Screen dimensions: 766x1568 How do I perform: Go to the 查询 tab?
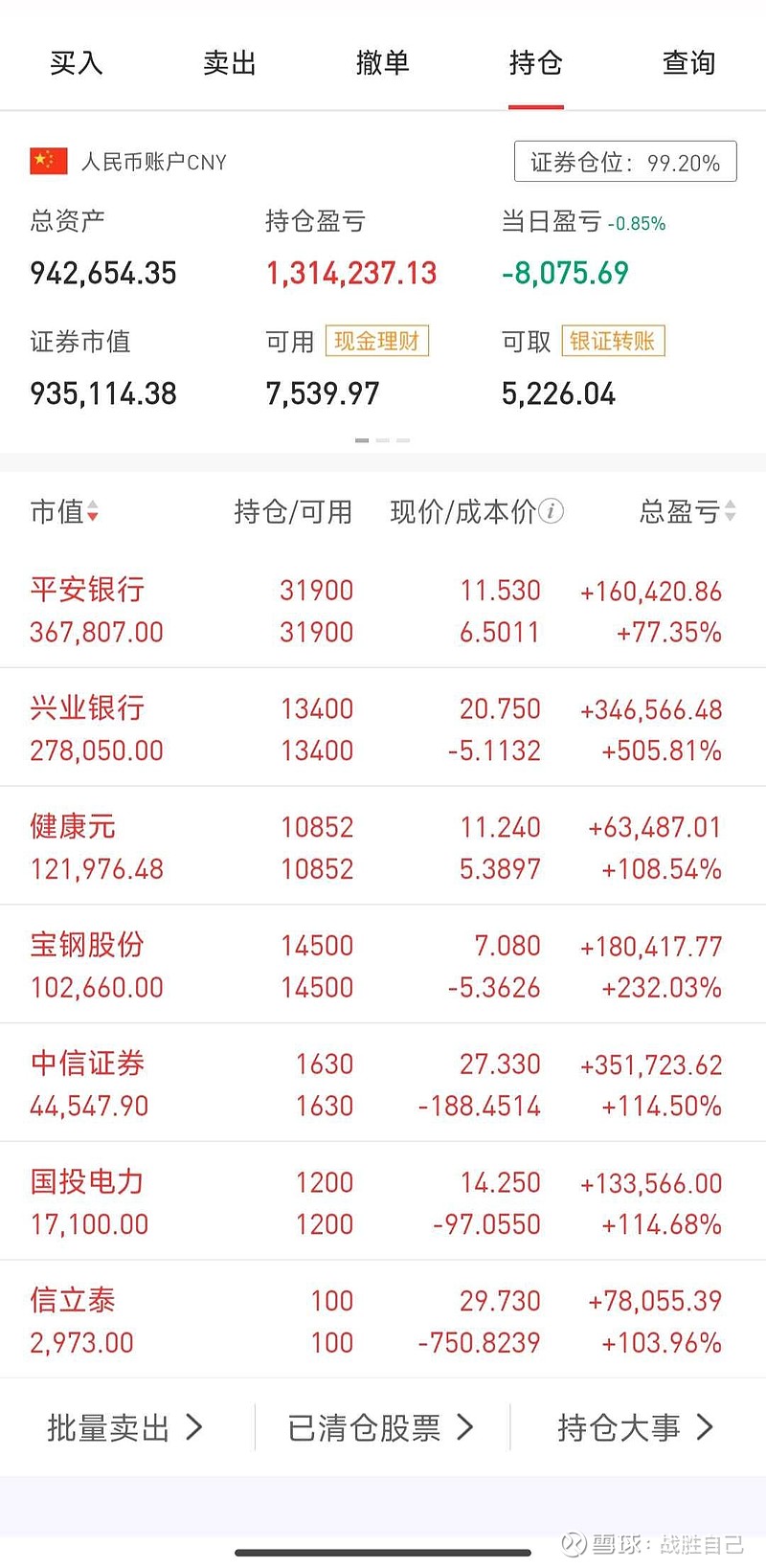point(689,63)
